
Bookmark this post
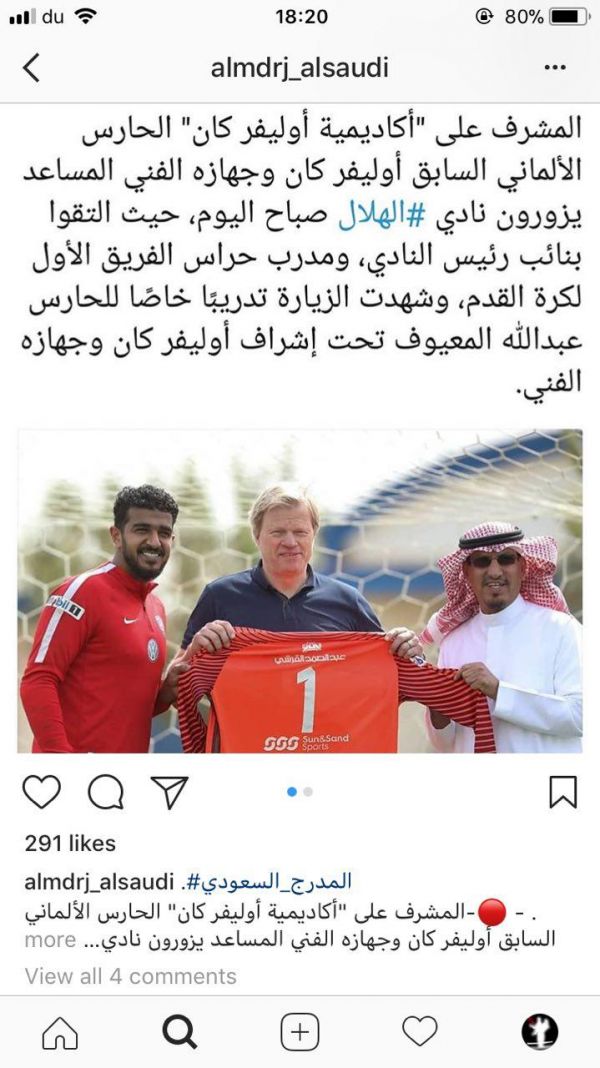[x=563, y=792]
